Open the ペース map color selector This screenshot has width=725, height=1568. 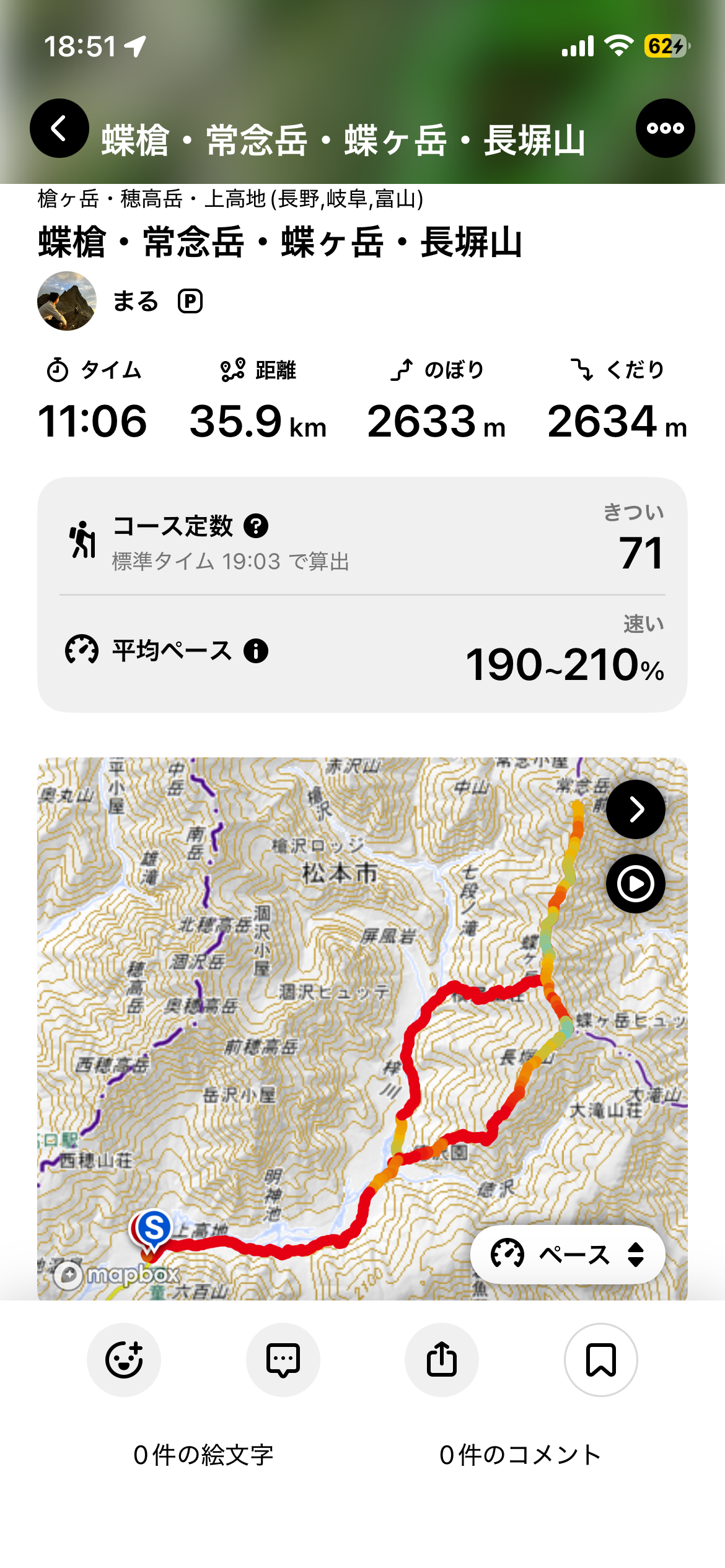pos(568,1255)
